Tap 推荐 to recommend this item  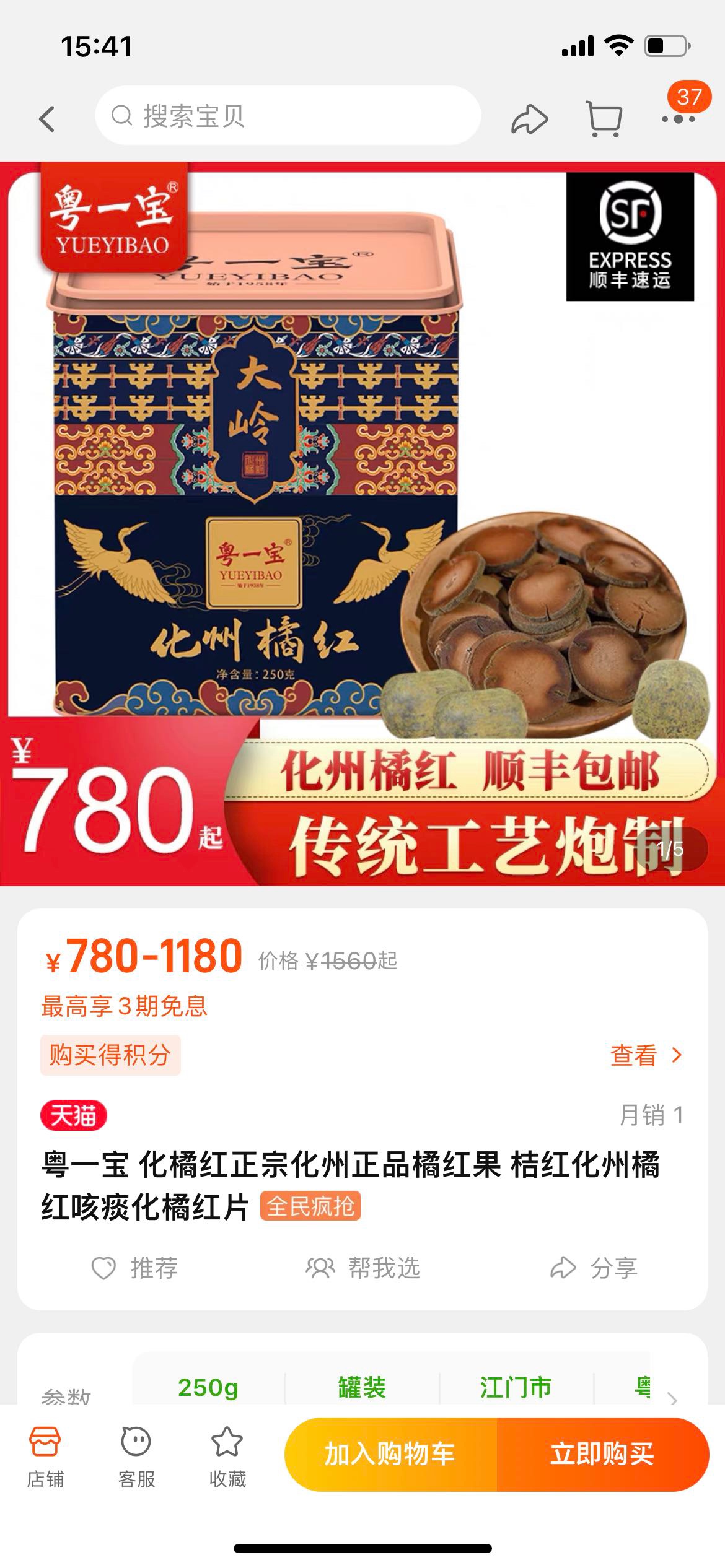pos(135,1268)
